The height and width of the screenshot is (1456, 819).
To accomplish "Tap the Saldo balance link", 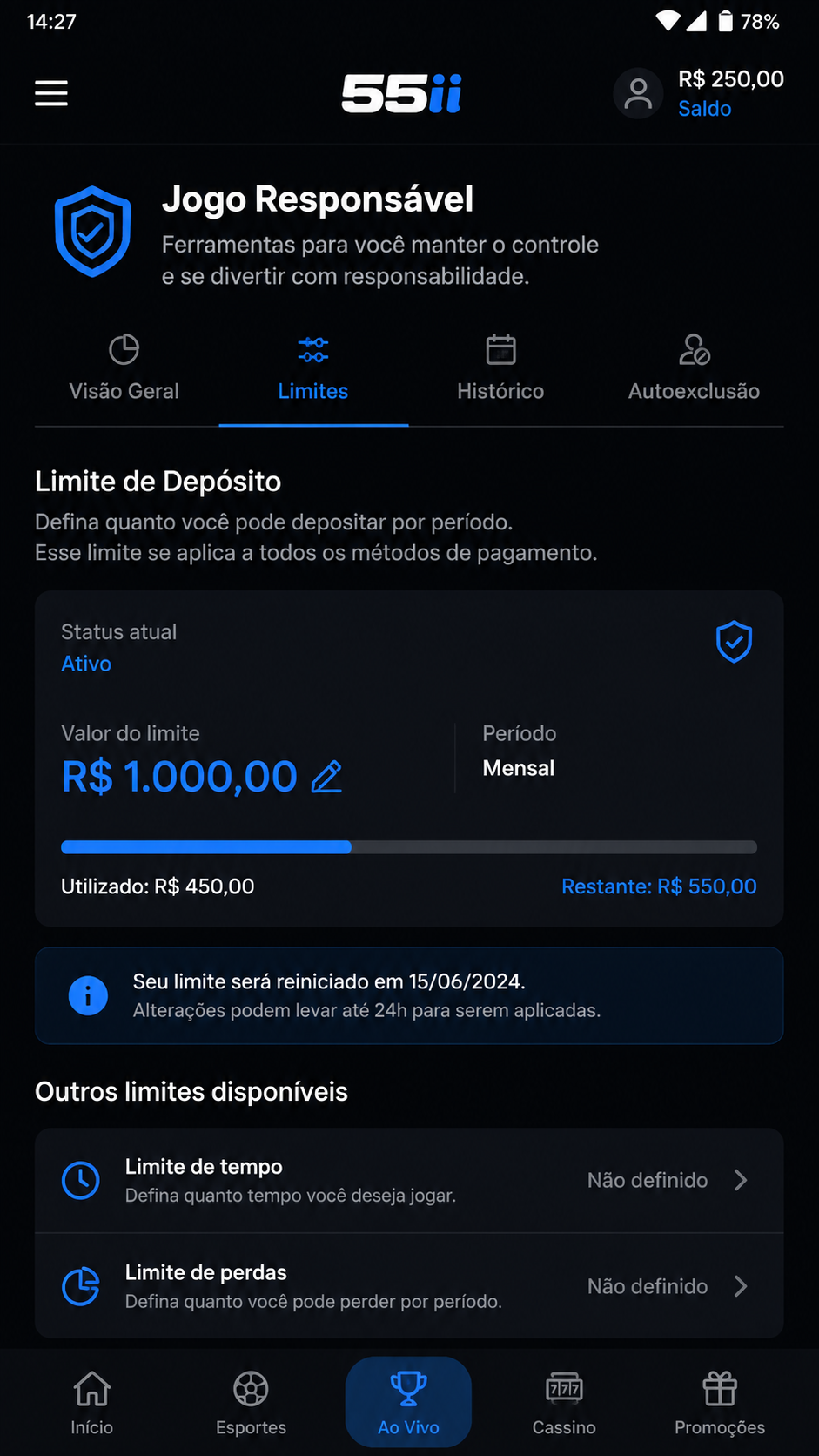I will pyautogui.click(x=704, y=109).
